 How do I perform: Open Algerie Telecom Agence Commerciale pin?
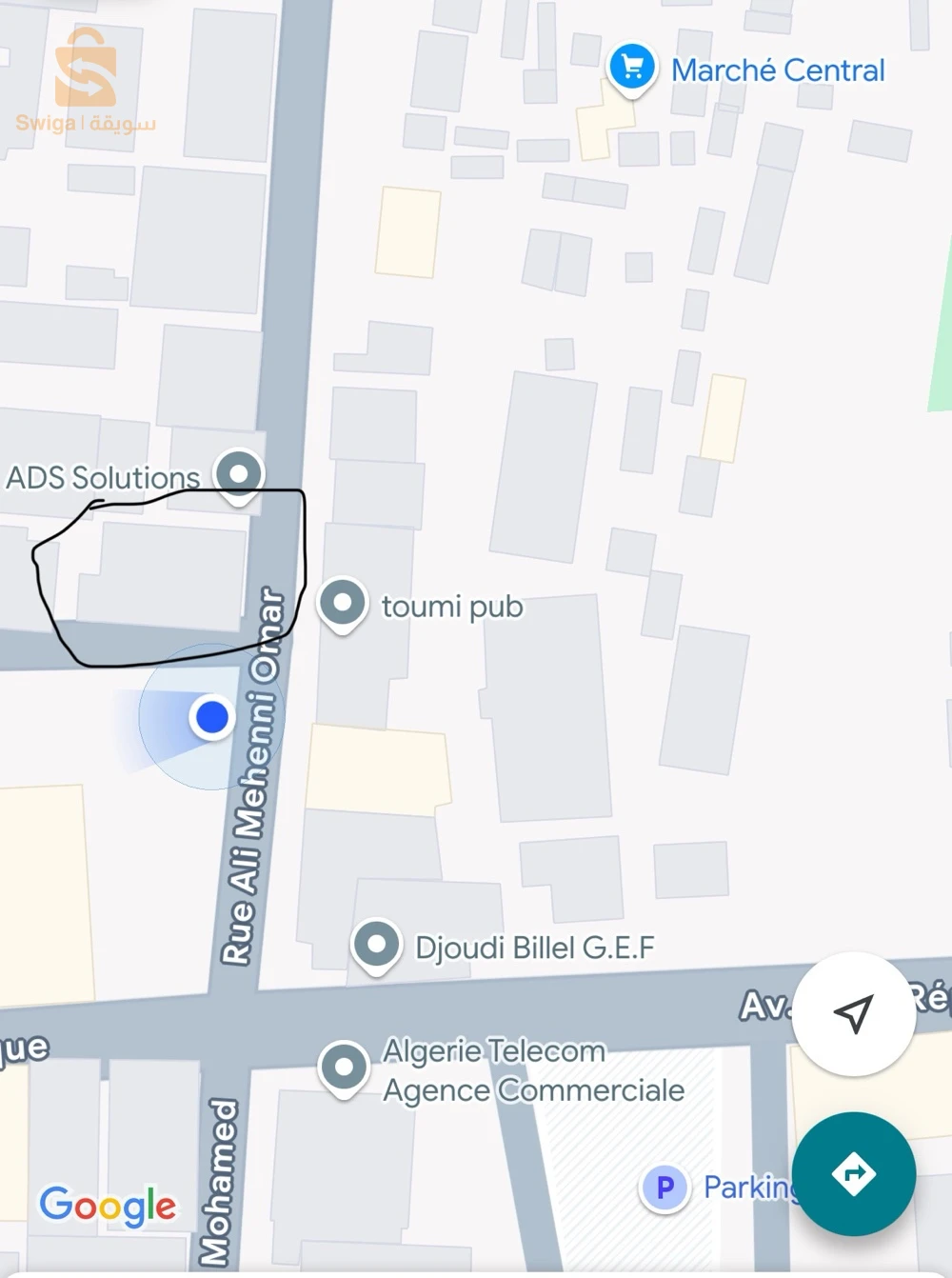pyautogui.click(x=343, y=1067)
